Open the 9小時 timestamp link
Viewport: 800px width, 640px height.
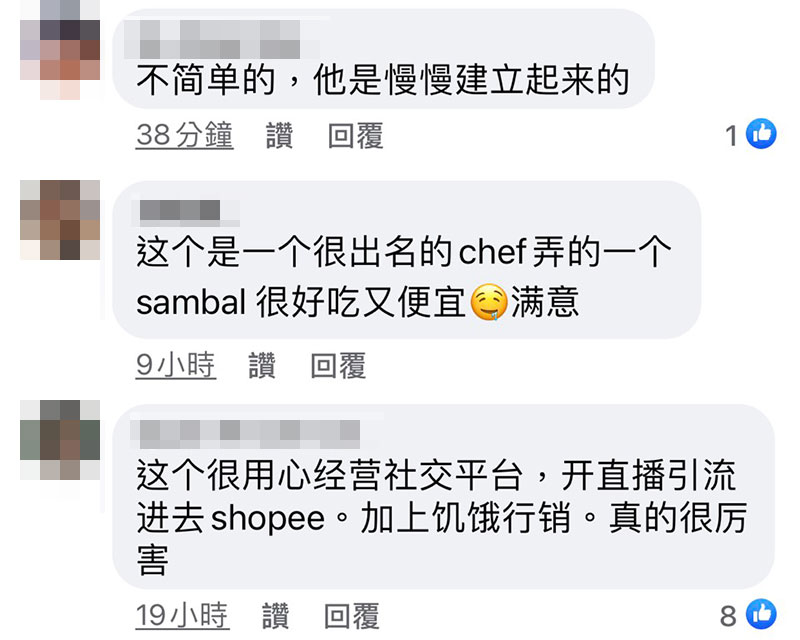175,367
